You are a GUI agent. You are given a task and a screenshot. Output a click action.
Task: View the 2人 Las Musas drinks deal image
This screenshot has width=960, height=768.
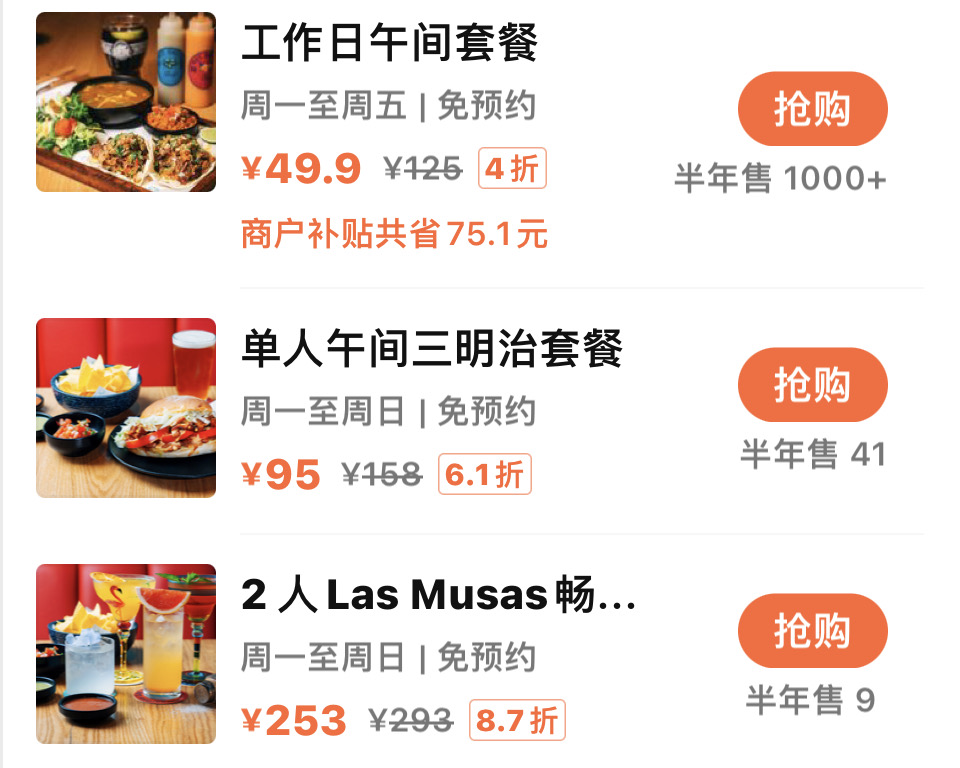tap(126, 654)
